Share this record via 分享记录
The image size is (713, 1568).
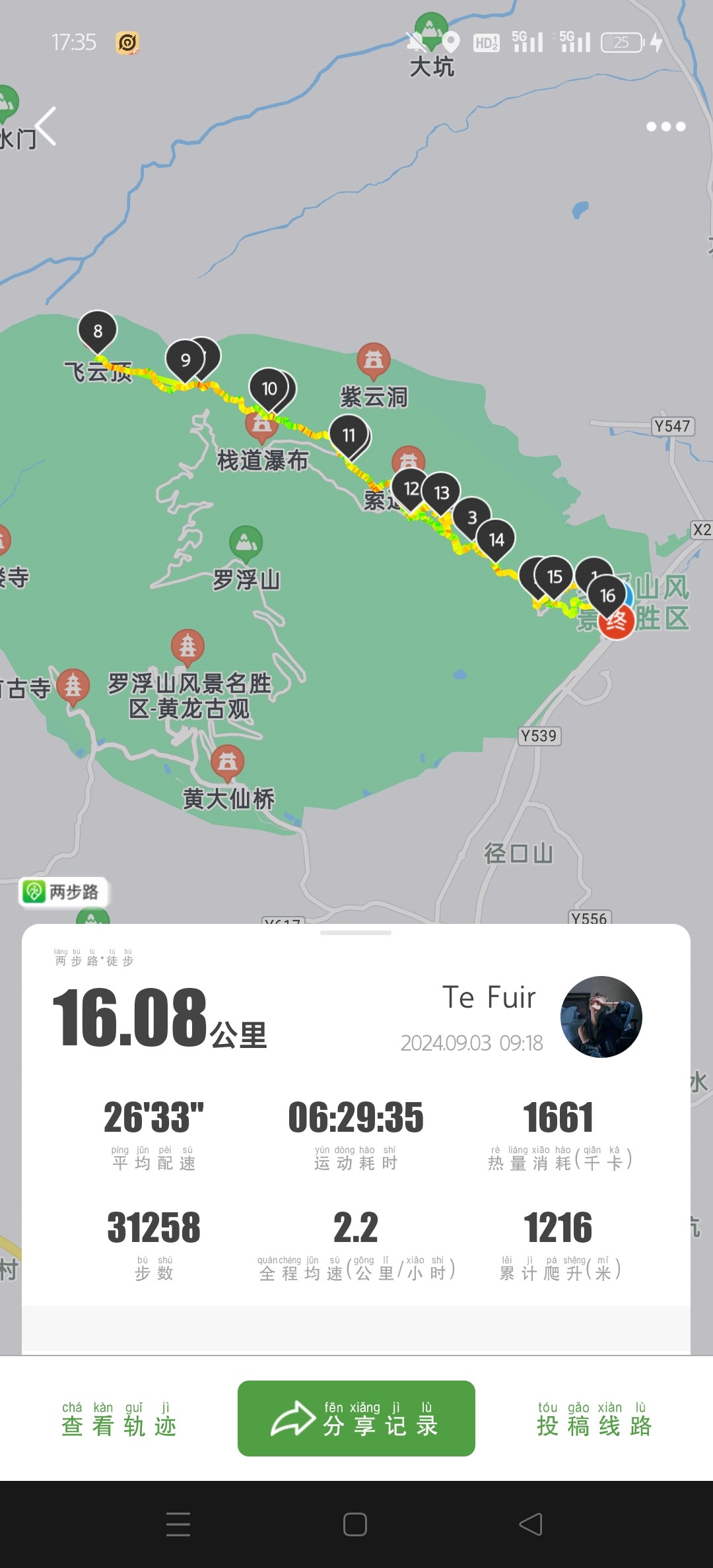356,1419
